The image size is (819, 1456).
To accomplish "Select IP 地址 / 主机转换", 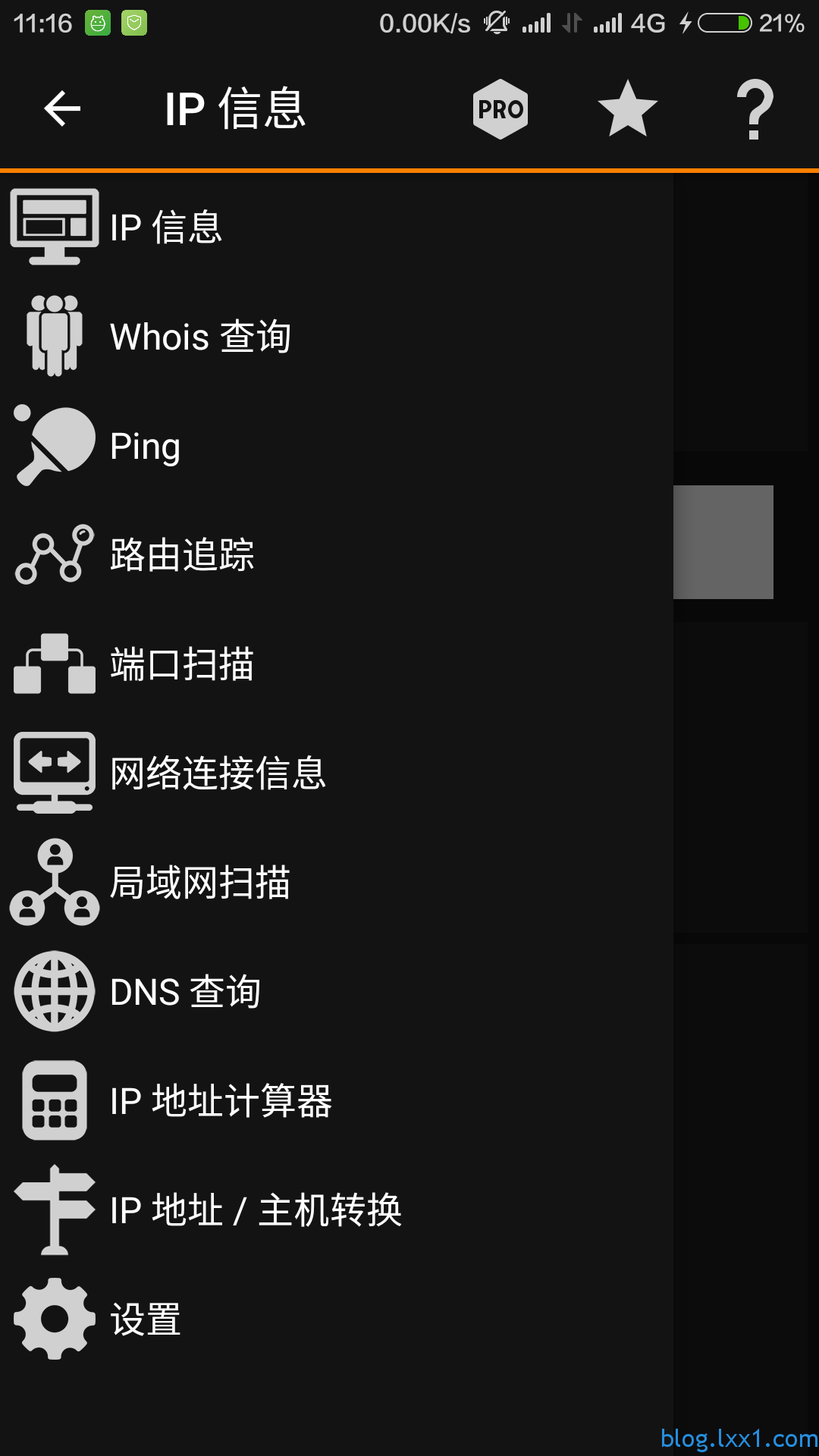I will [337, 1210].
